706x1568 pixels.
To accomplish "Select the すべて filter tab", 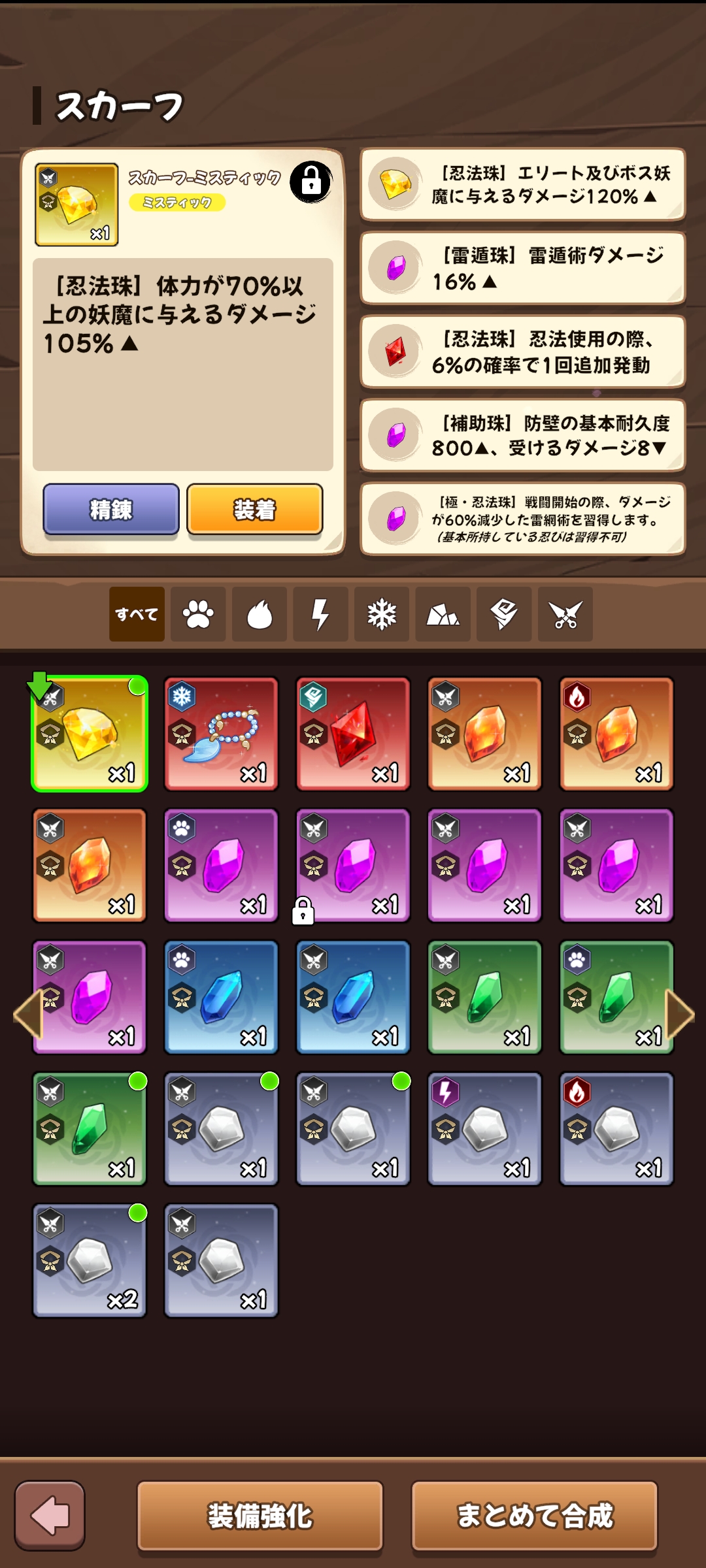I will (137, 614).
